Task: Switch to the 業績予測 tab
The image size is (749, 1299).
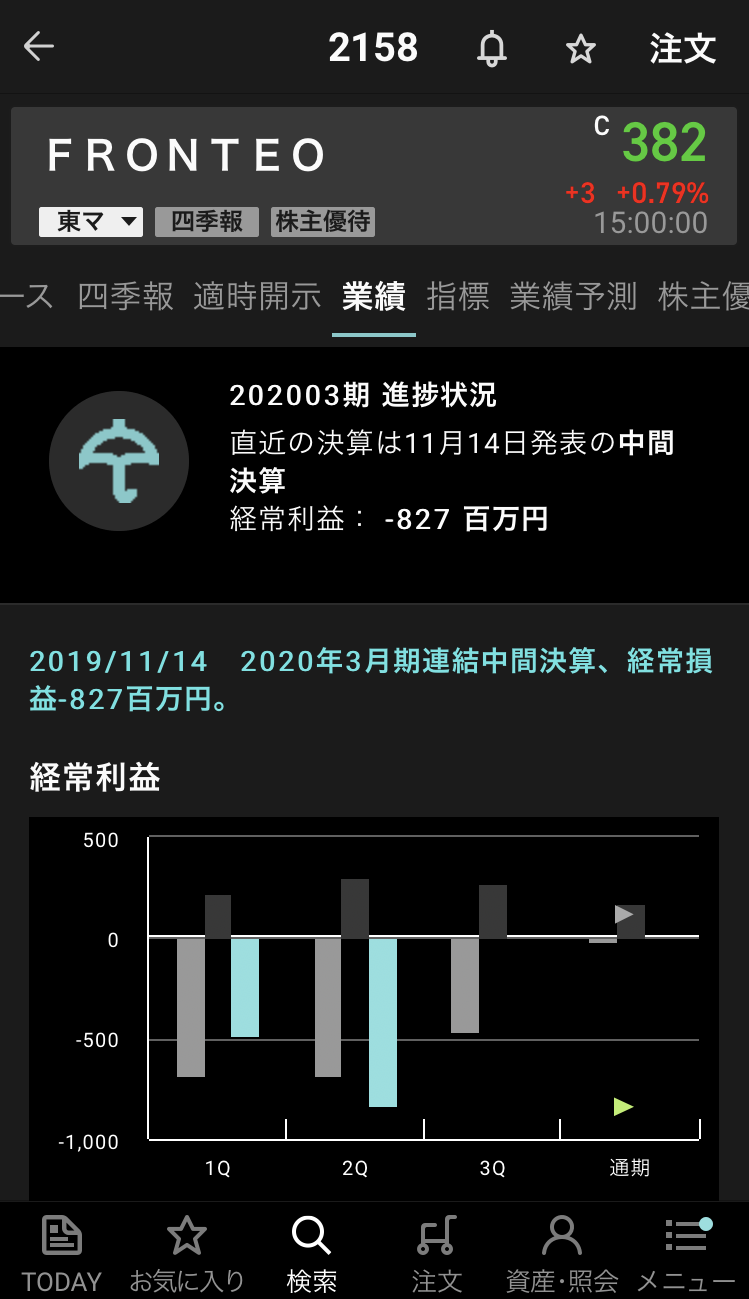Action: 573,296
